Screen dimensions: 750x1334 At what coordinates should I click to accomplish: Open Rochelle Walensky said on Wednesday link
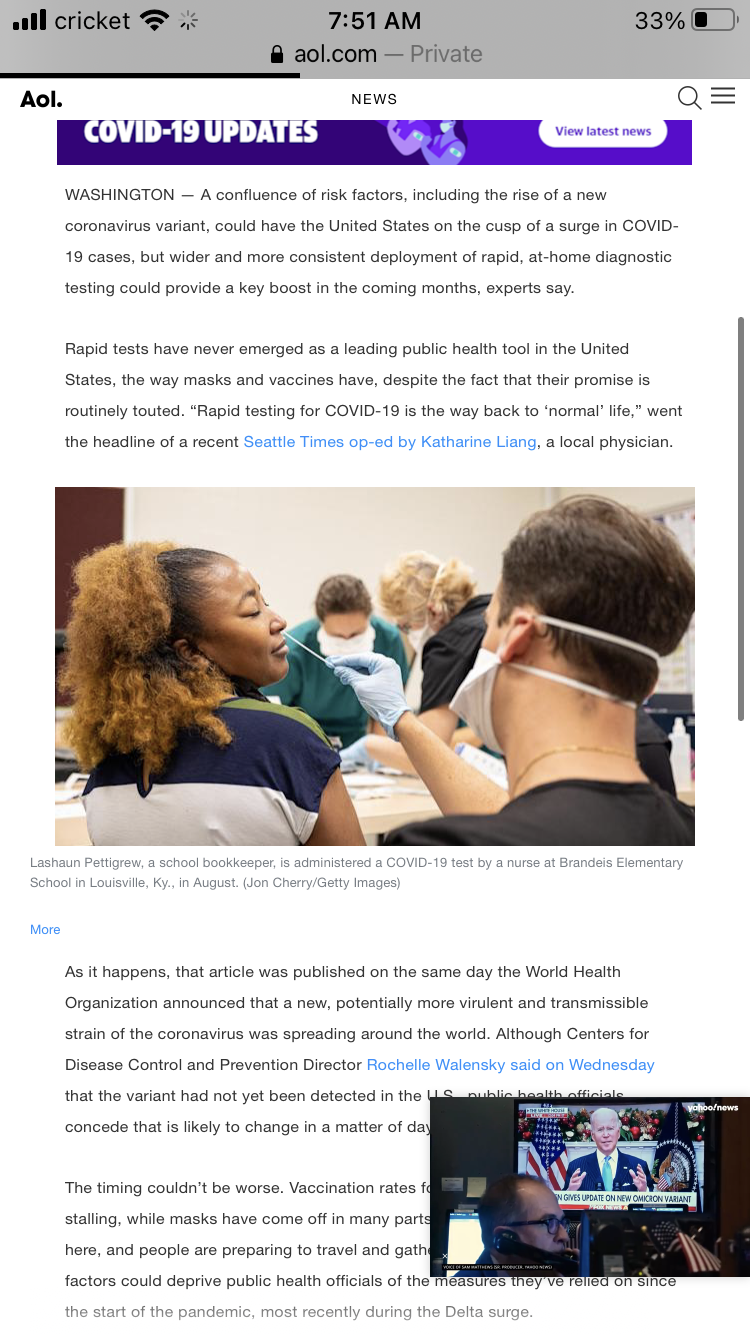(x=510, y=1065)
